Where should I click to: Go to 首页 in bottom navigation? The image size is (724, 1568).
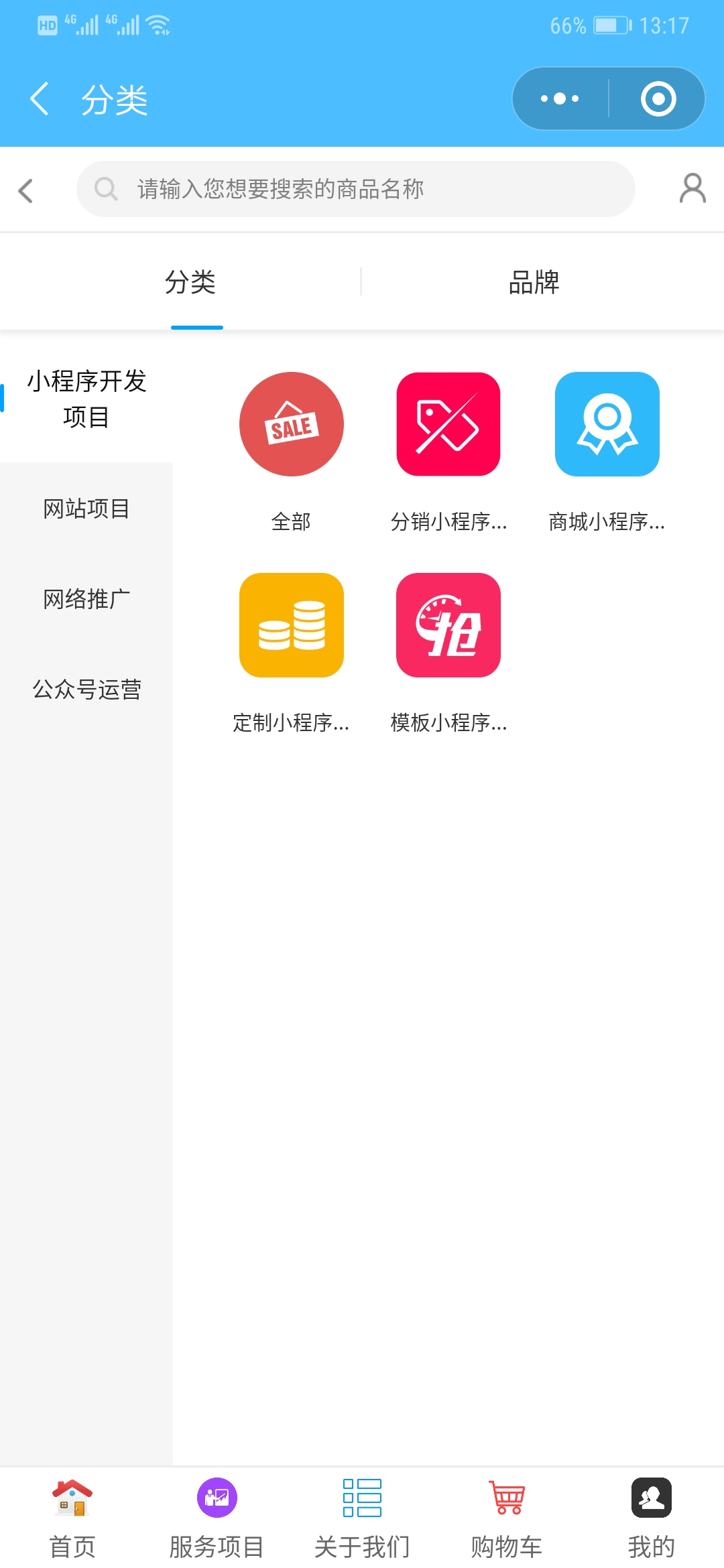point(72,1518)
